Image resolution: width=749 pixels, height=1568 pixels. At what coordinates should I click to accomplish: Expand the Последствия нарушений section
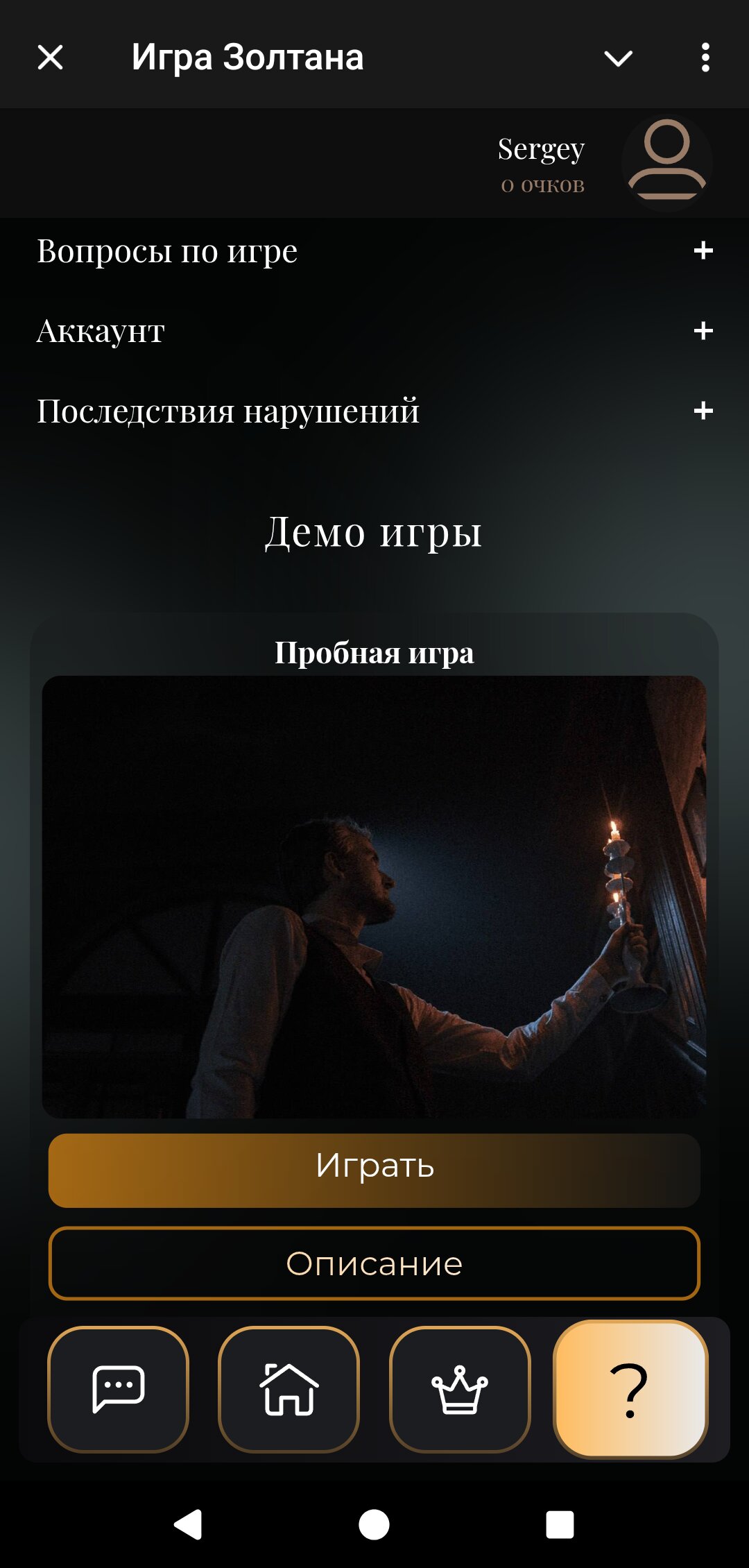(x=703, y=411)
